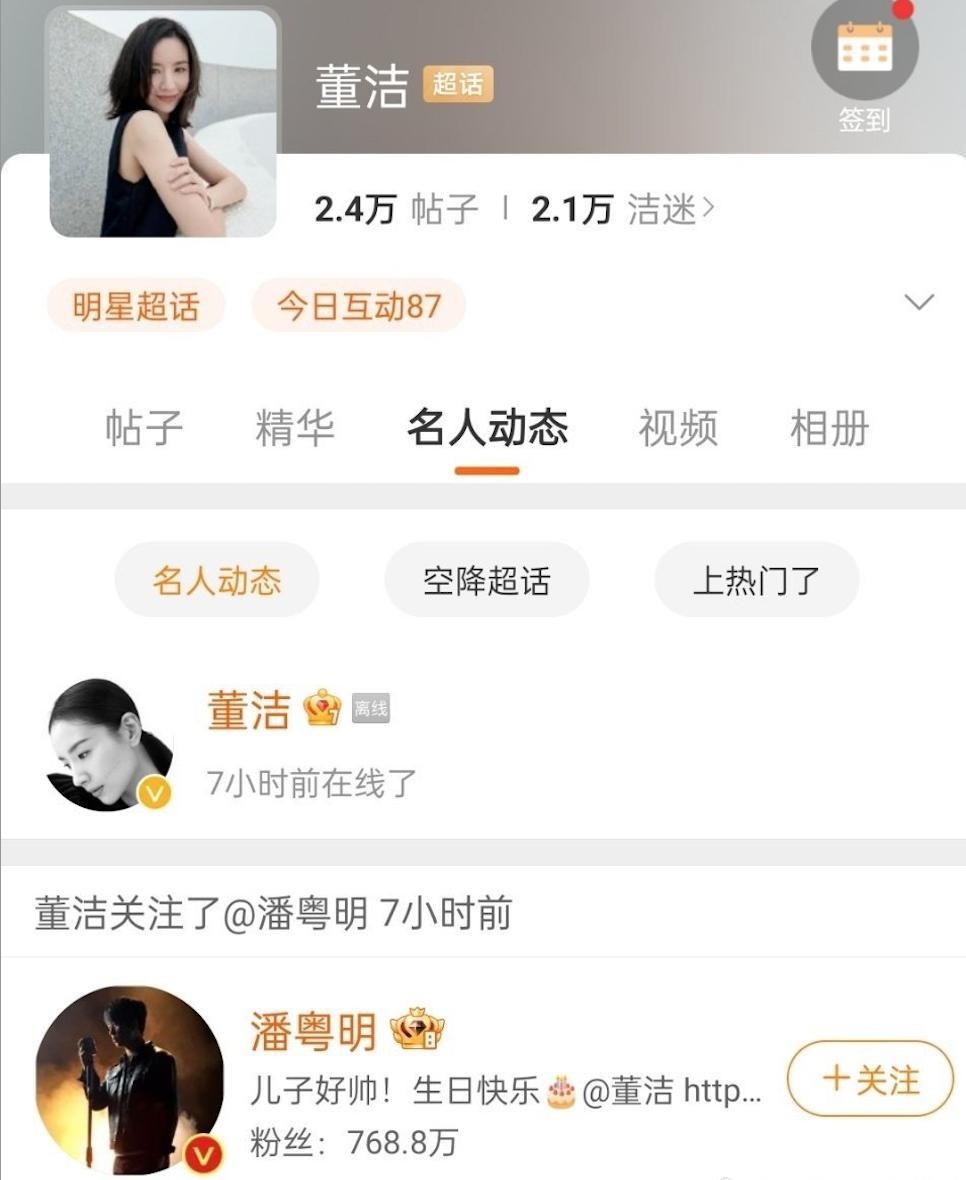Switch to the 精华 tab
The width and height of the screenshot is (966, 1180).
(295, 428)
